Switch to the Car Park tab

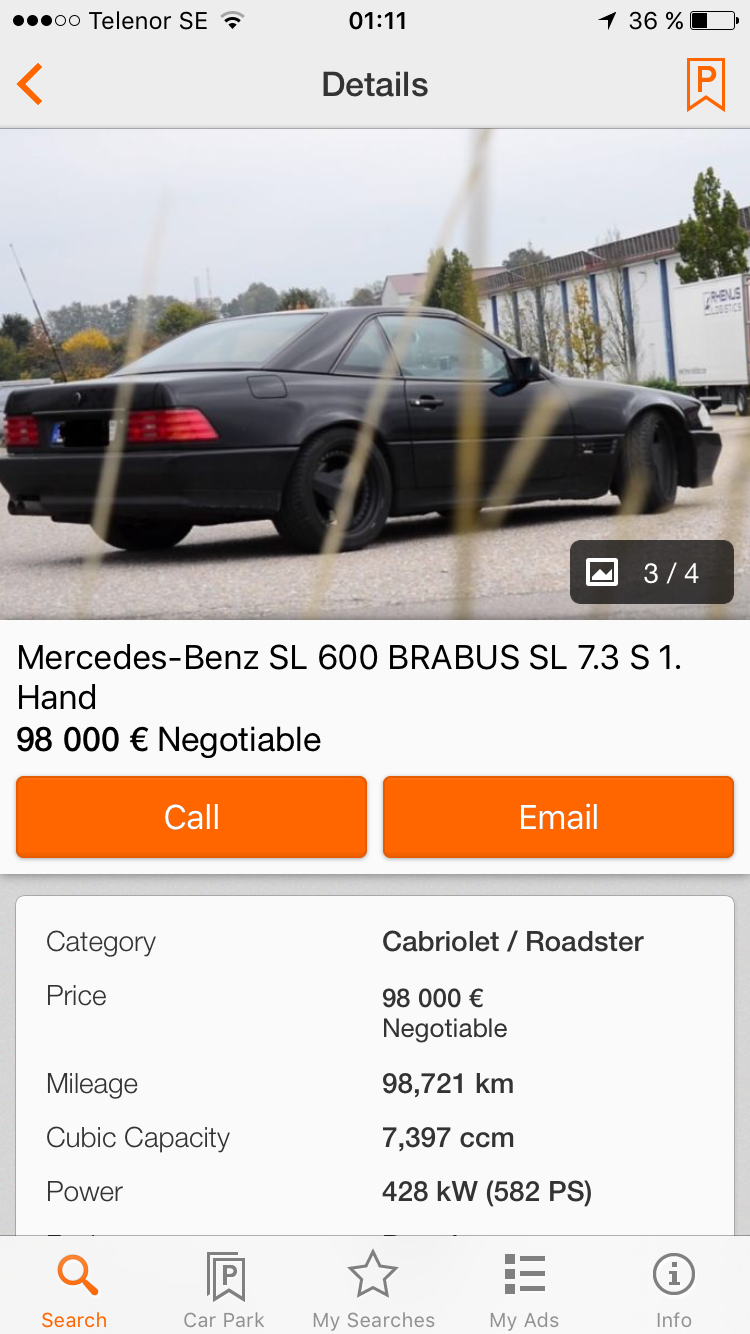(x=224, y=1290)
